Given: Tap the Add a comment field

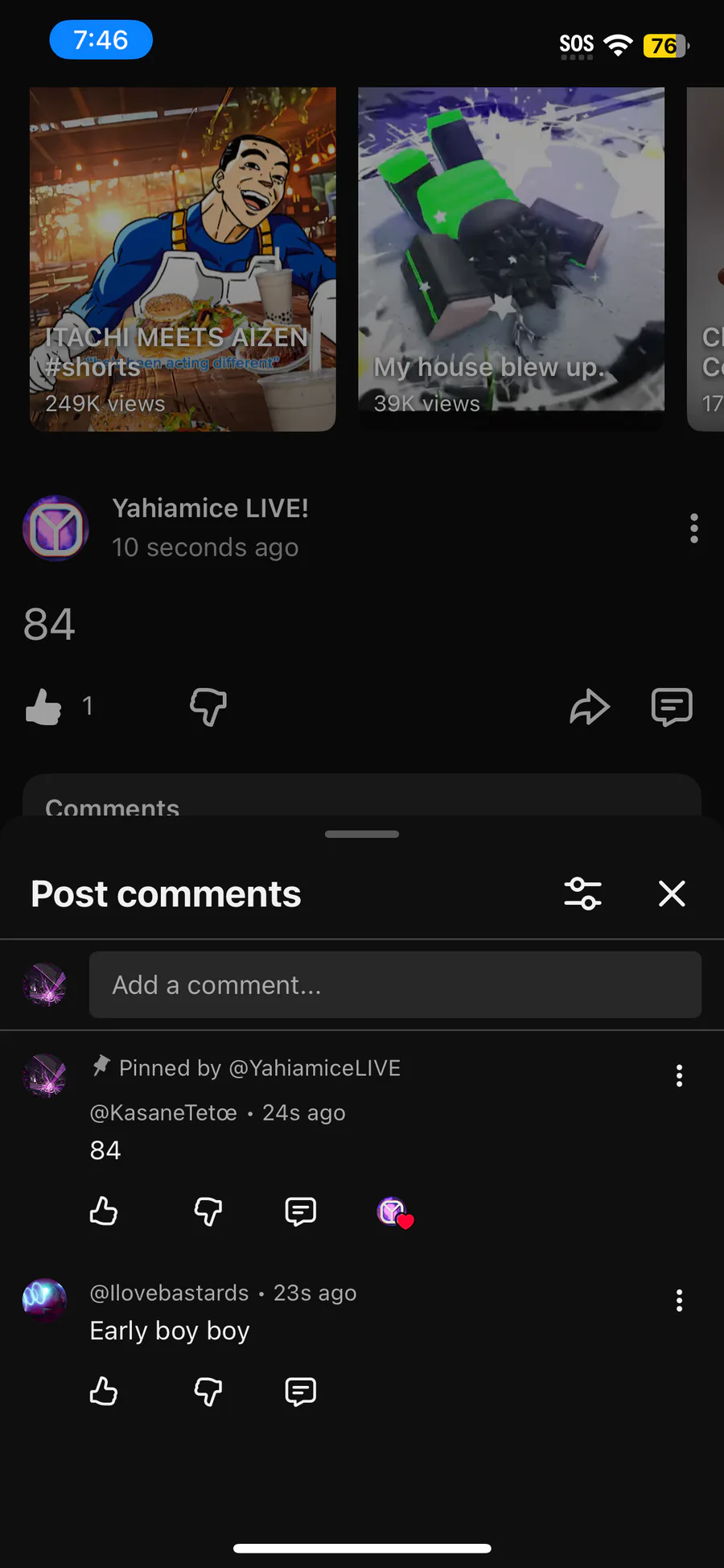Looking at the screenshot, I should click(394, 984).
